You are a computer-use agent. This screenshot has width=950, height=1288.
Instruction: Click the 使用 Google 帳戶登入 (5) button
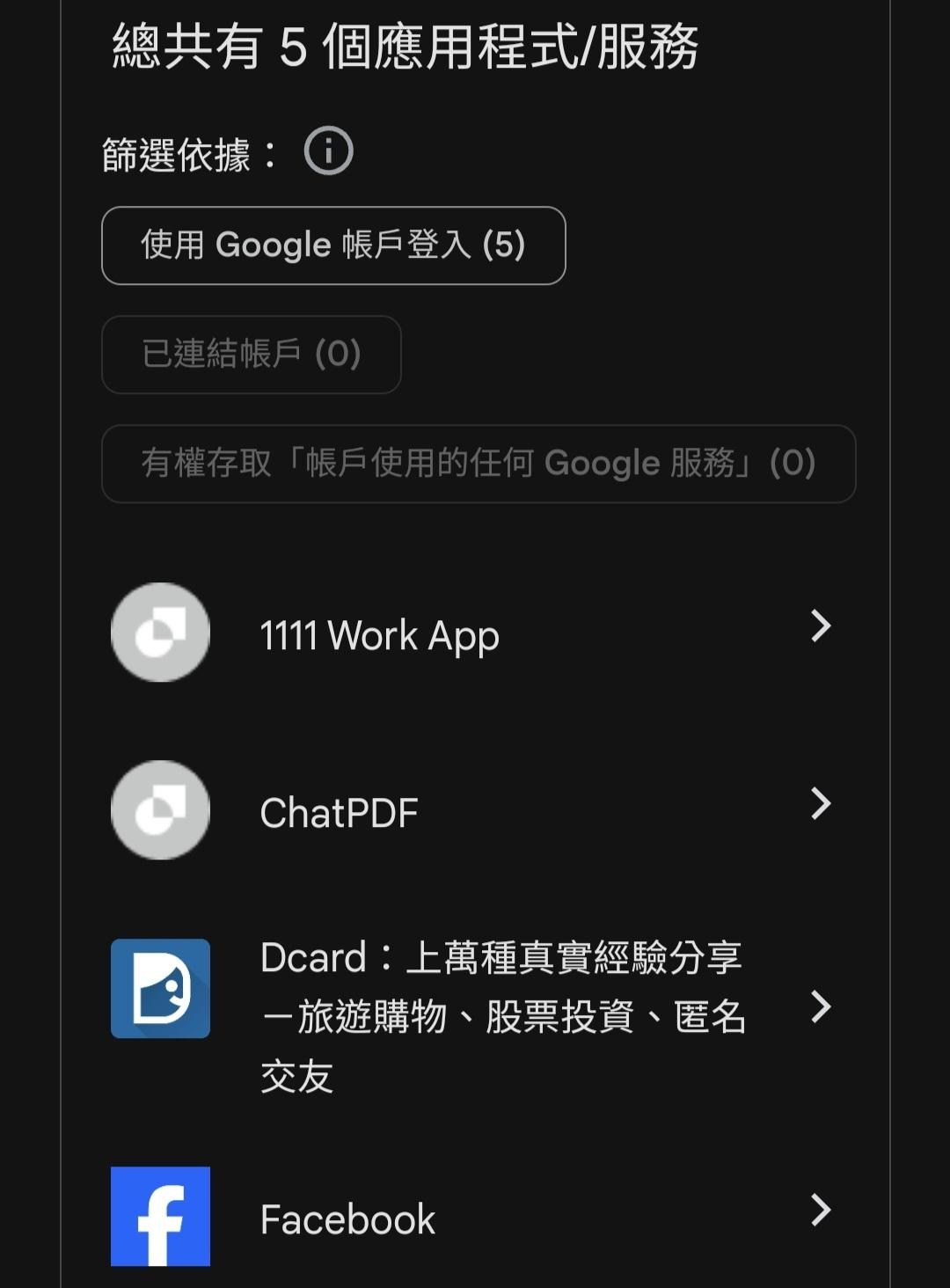point(334,245)
